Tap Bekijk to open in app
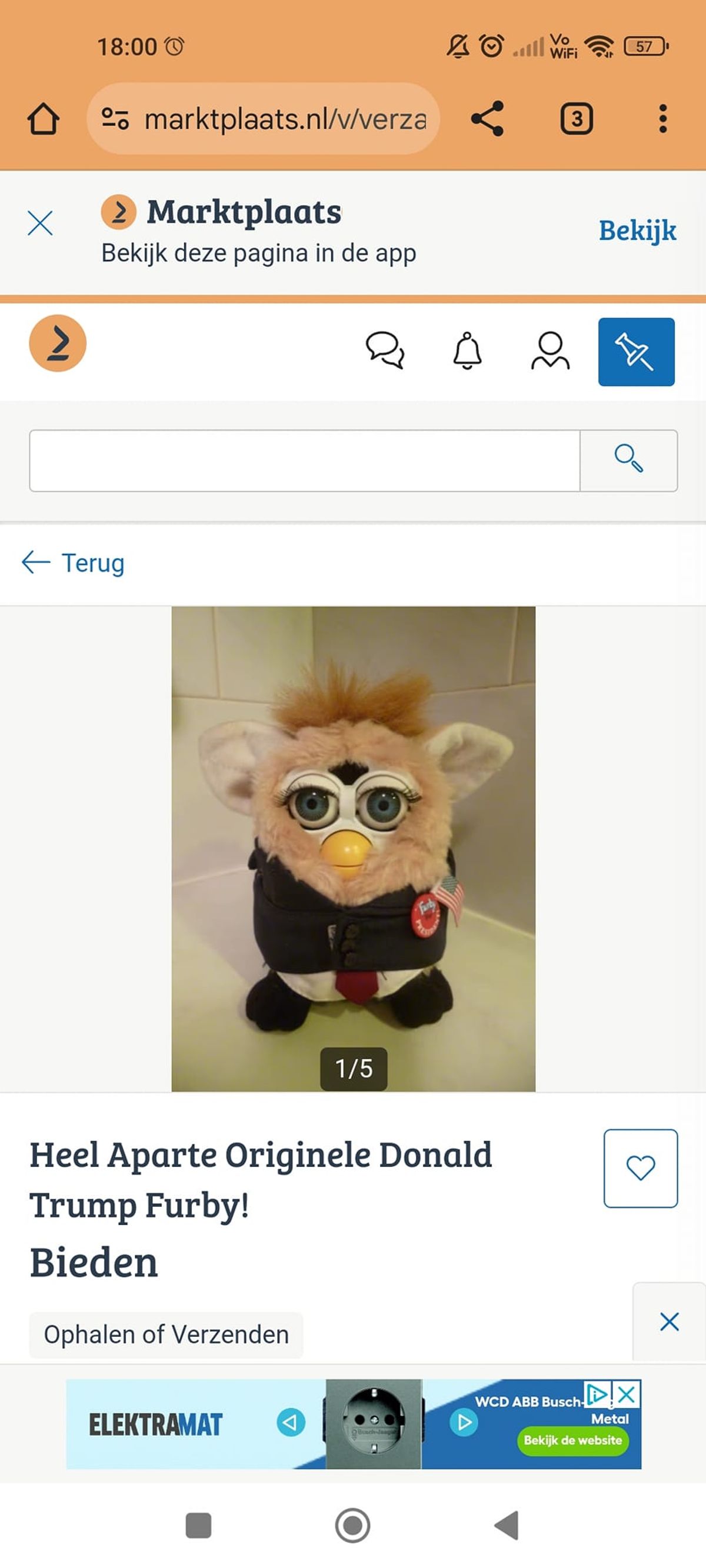Viewport: 706px width, 1568px height. (x=637, y=230)
